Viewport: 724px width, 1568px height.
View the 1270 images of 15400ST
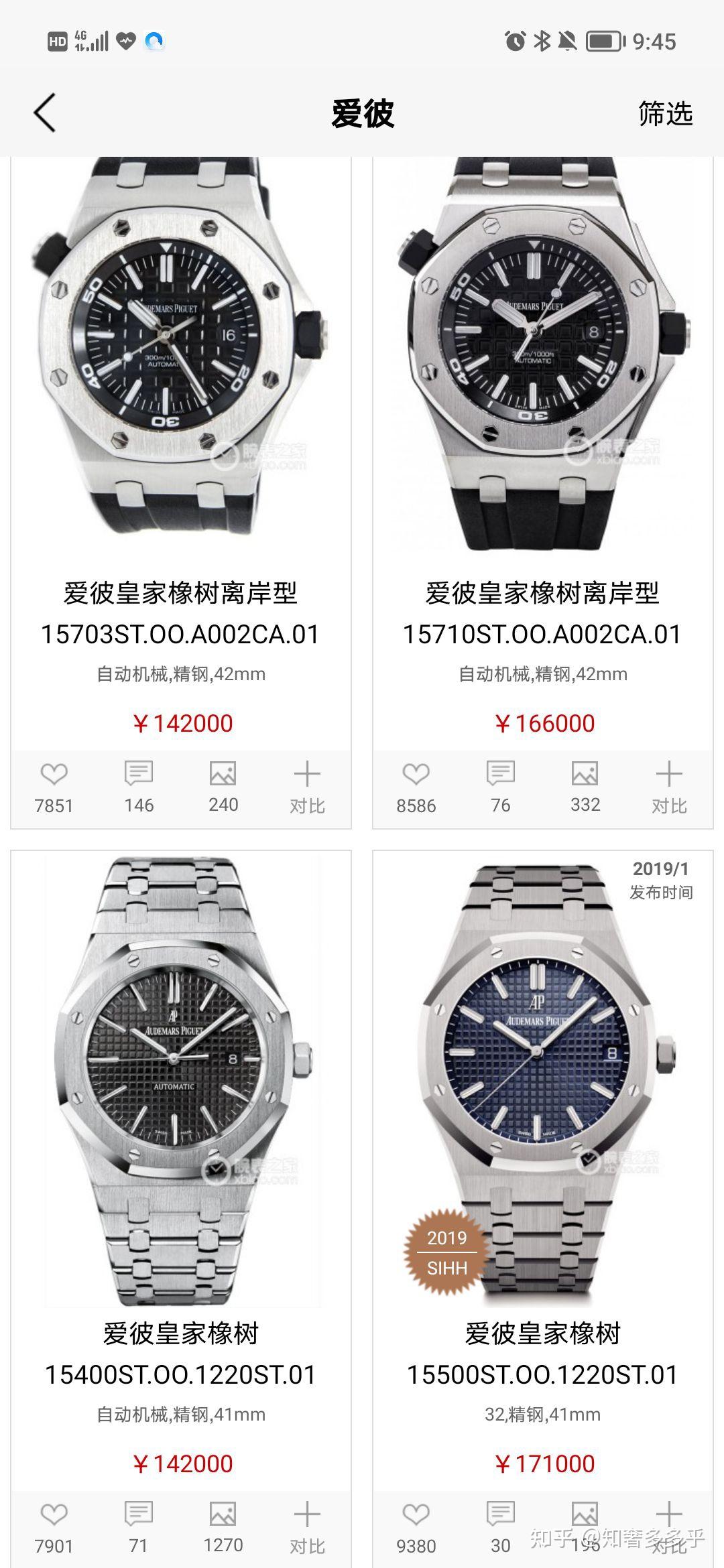click(x=223, y=1526)
